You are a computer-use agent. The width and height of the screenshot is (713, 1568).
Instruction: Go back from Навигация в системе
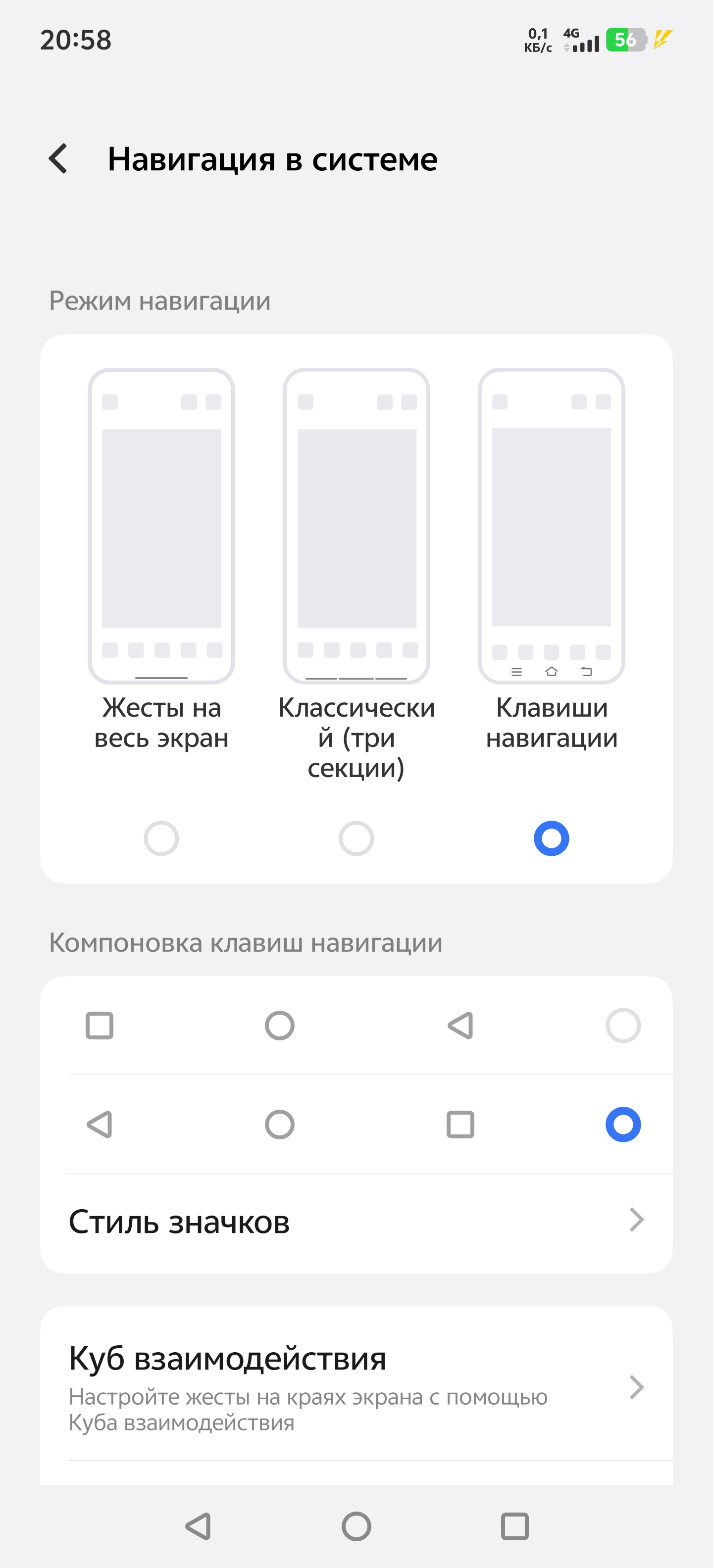pyautogui.click(x=58, y=159)
